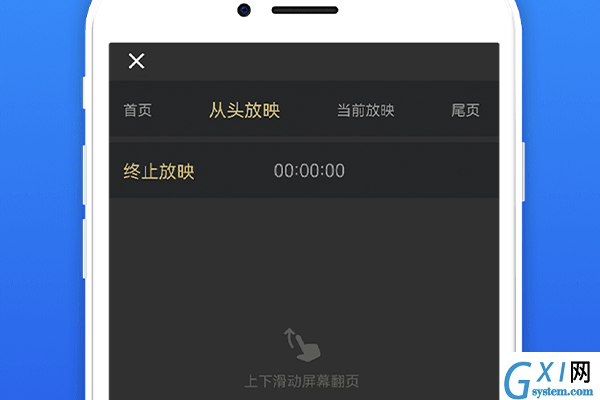Start slideshow from the beginning (从头放映)
This screenshot has height=400, width=600.
click(244, 110)
